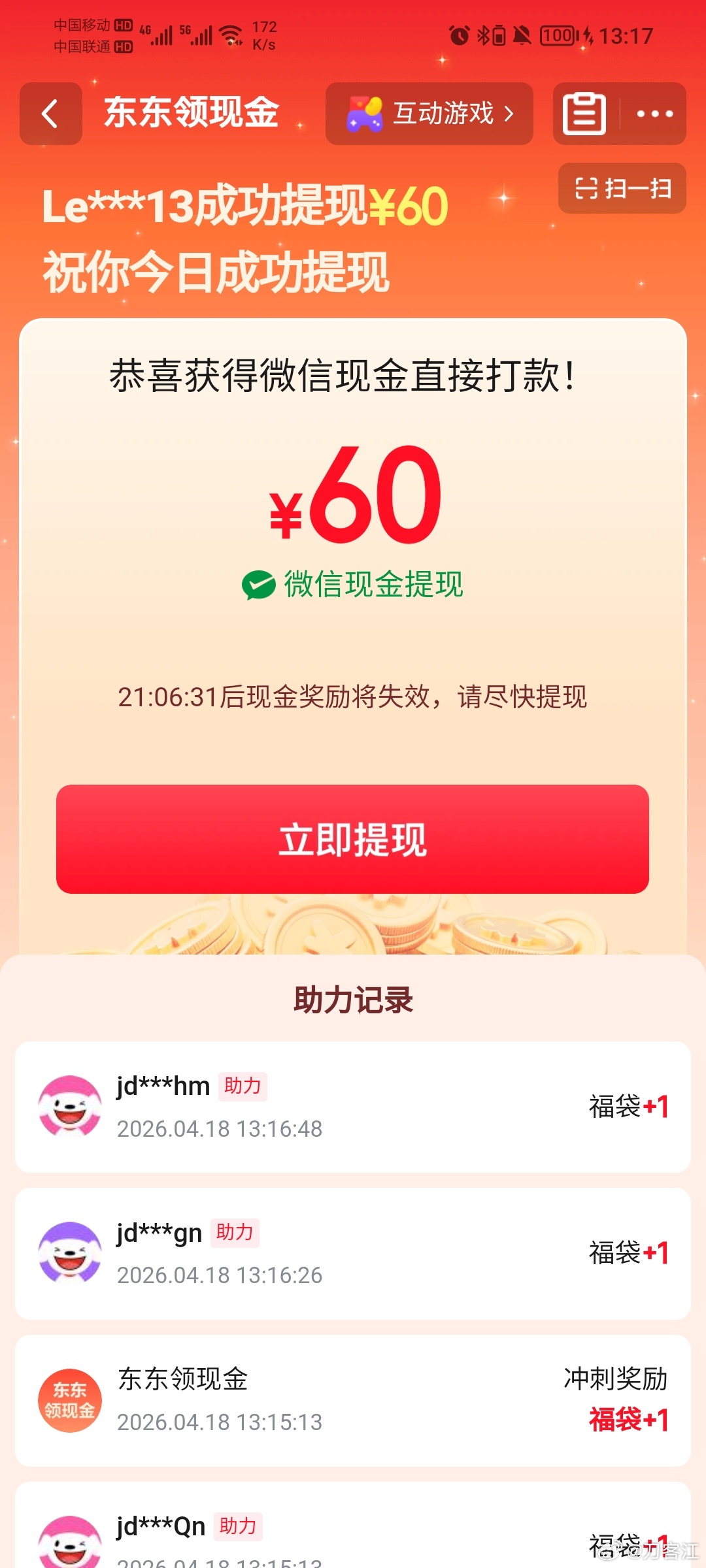Image resolution: width=706 pixels, height=1568 pixels.
Task: Open 互动游戏 entry
Action: tap(429, 114)
